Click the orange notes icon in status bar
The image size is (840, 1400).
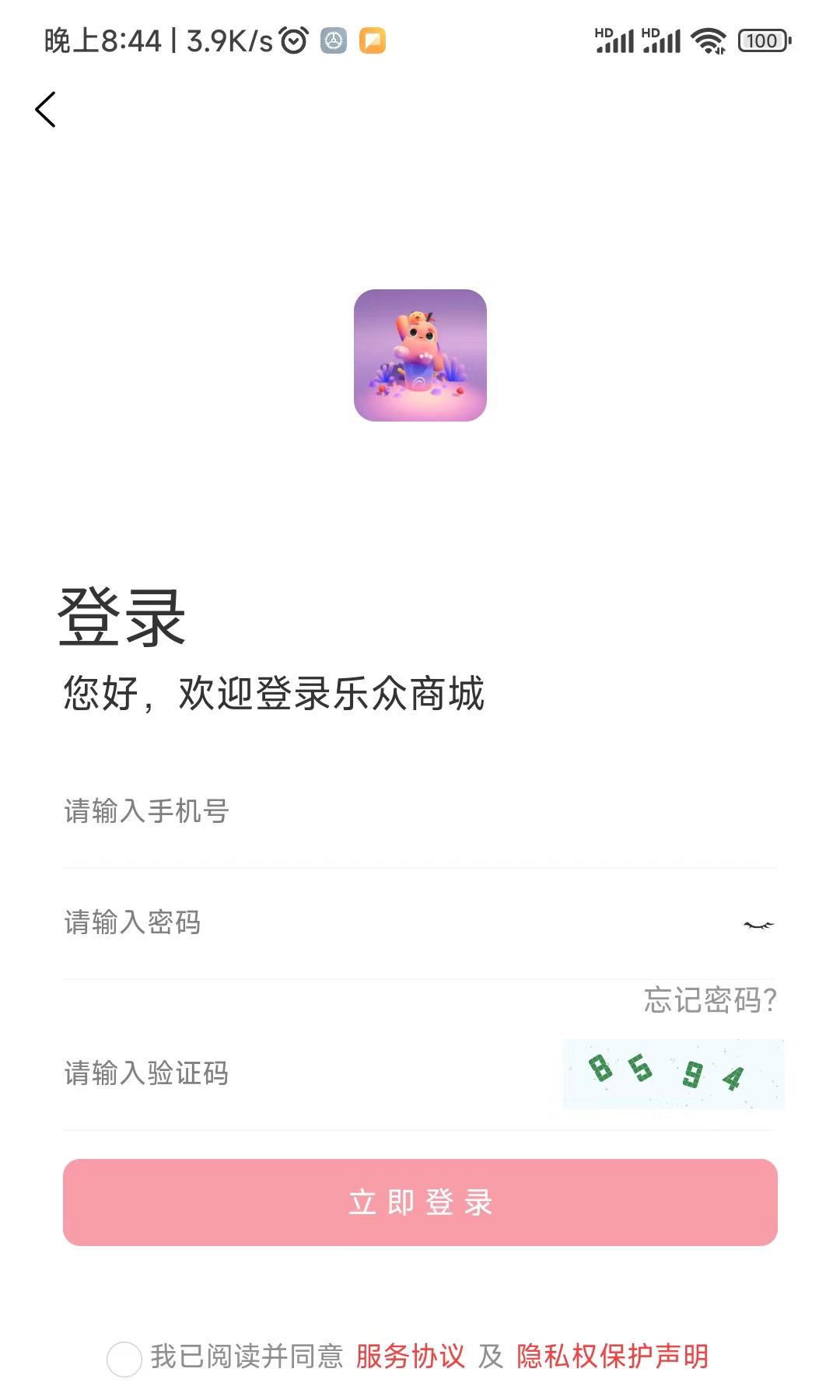pos(372,40)
